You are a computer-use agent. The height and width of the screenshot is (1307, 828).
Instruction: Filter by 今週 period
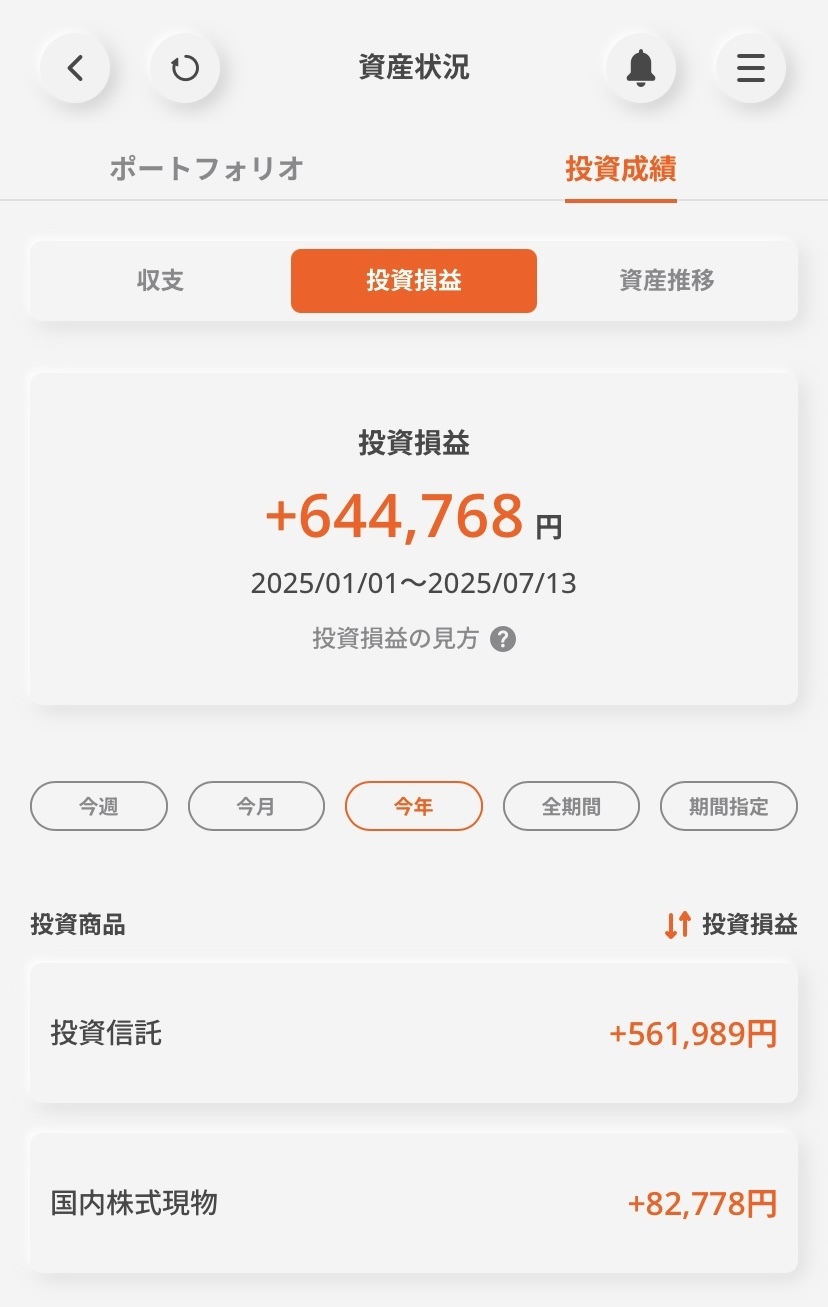coord(99,806)
